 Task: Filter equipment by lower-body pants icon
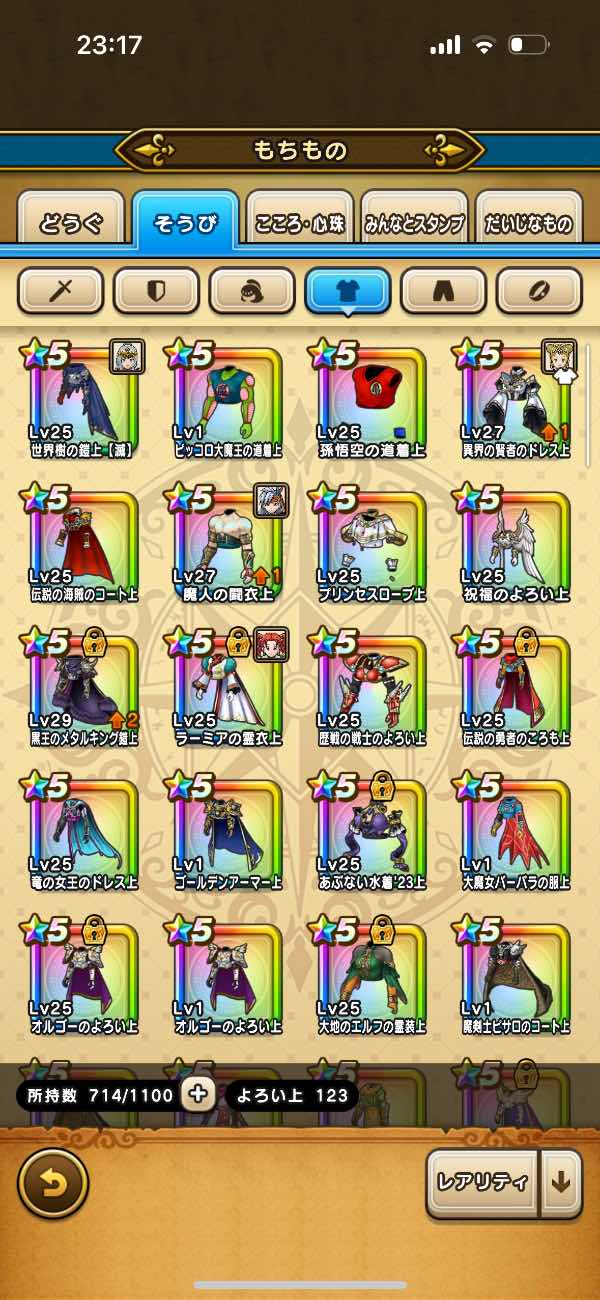(445, 291)
